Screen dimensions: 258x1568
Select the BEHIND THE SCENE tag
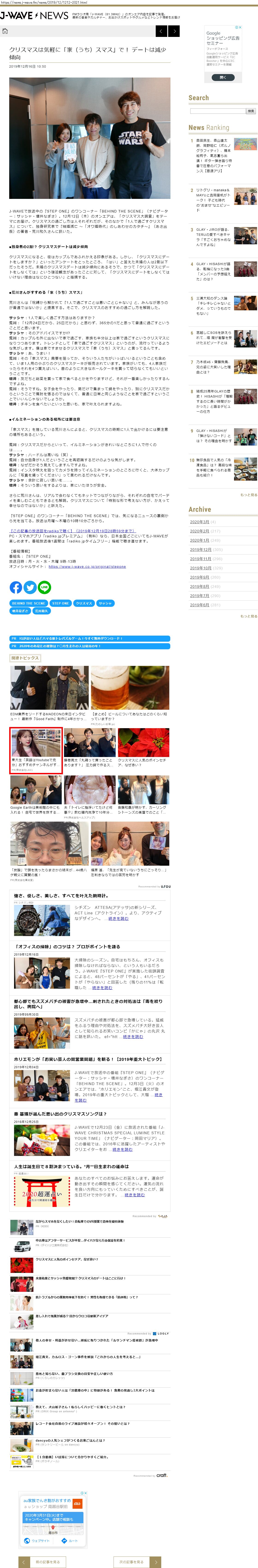pos(29,603)
